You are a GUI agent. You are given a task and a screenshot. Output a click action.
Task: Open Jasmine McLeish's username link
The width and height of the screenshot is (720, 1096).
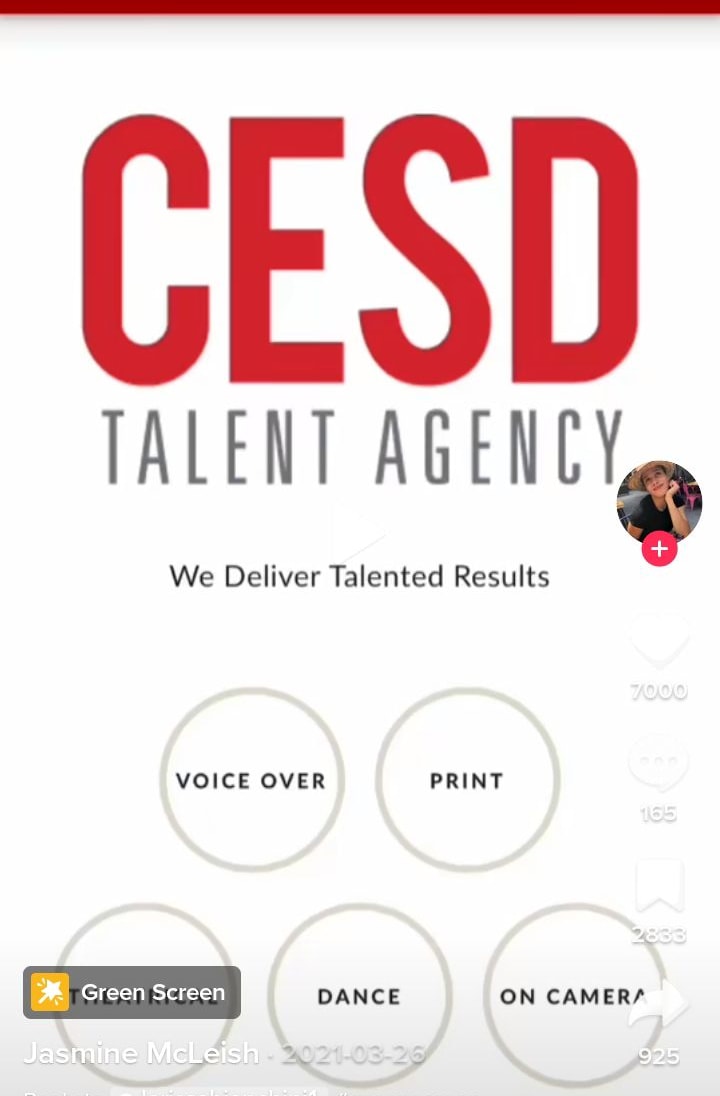[x=141, y=1053]
